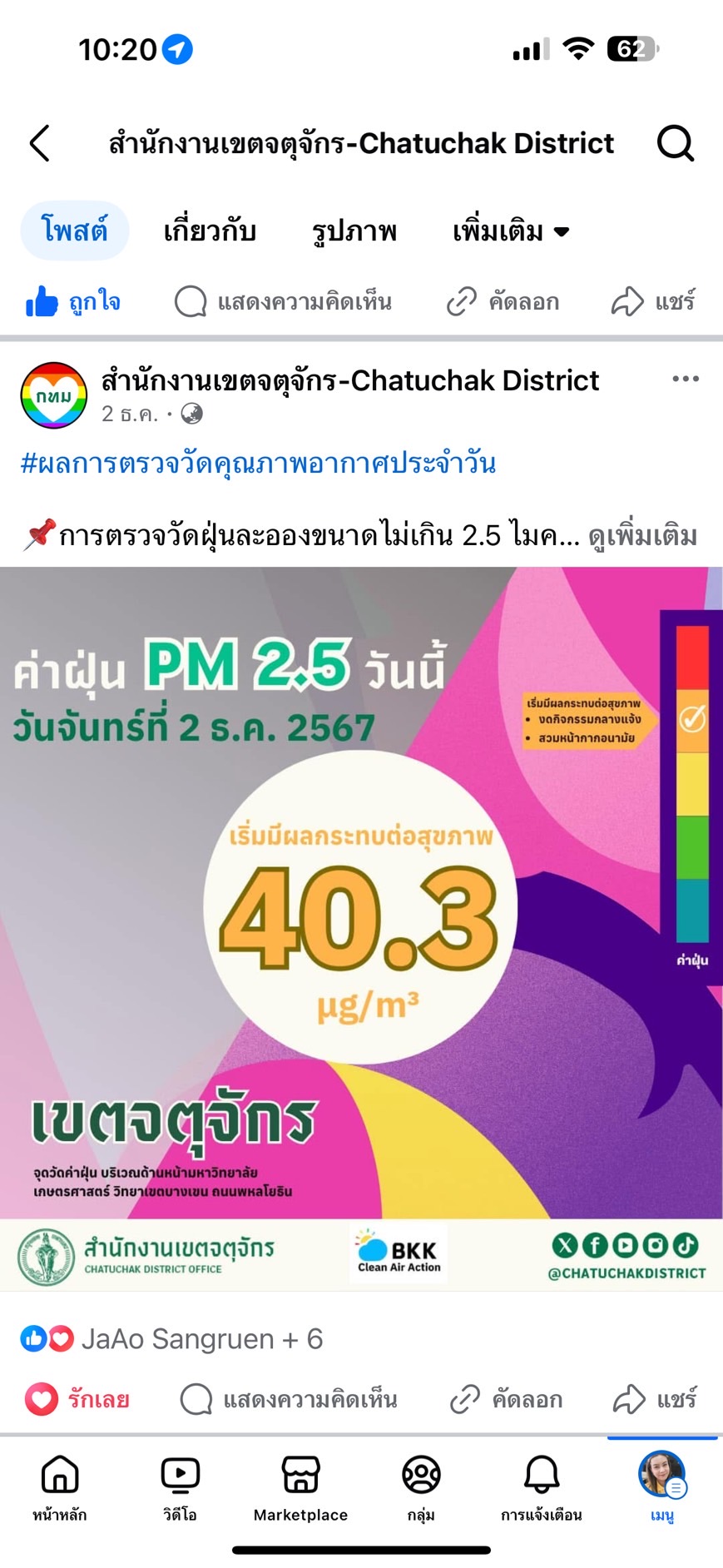Open search on the Chatuchak District page
This screenshot has width=723, height=1568.
pyautogui.click(x=675, y=143)
